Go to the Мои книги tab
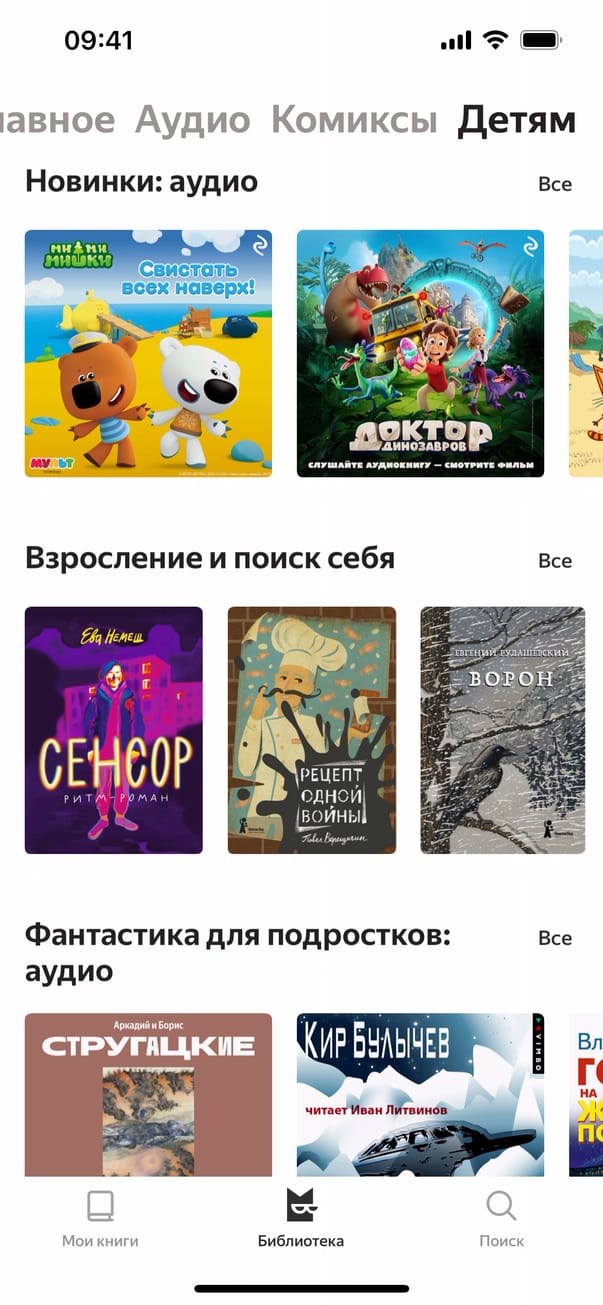 tap(100, 1220)
